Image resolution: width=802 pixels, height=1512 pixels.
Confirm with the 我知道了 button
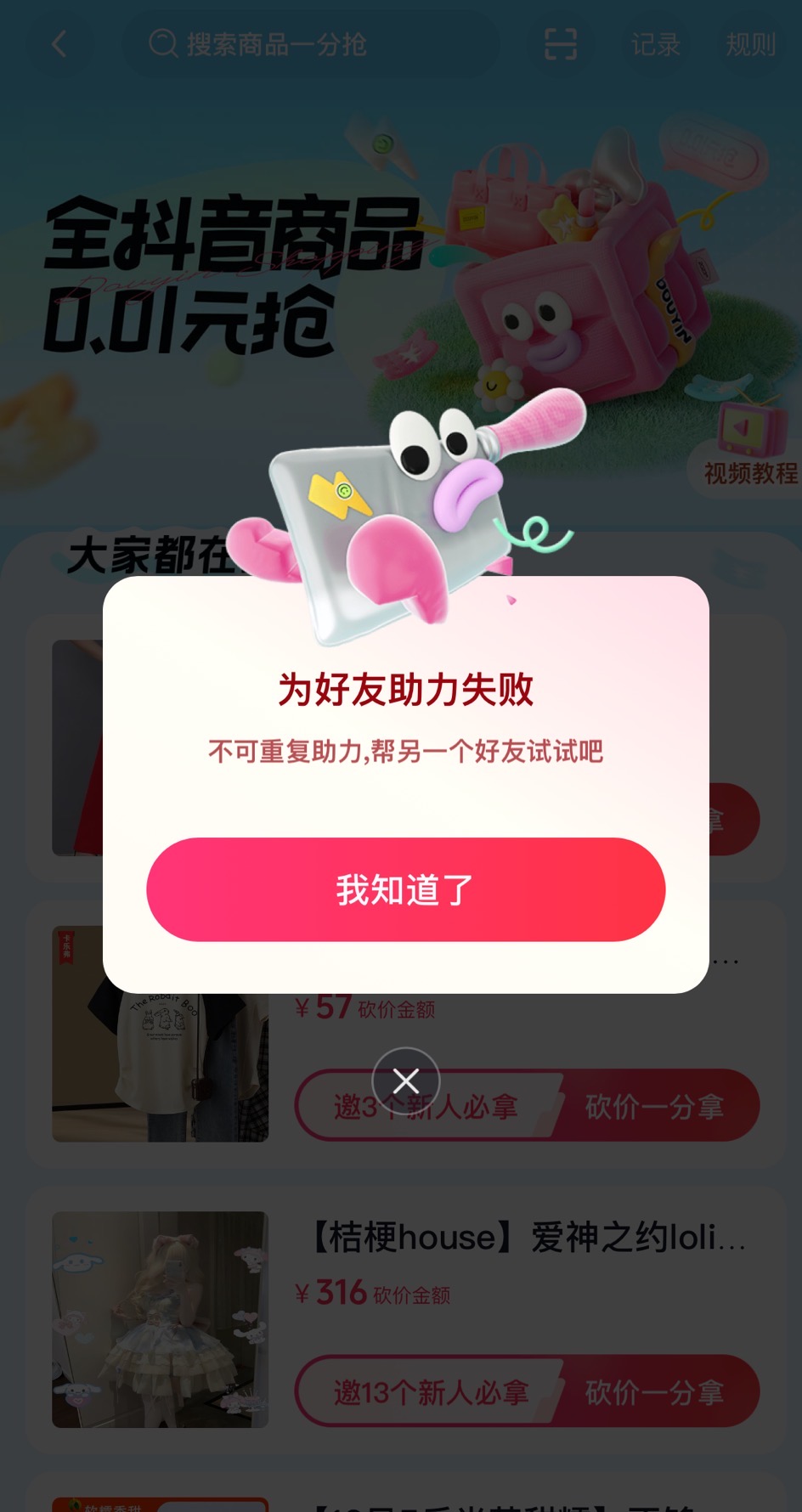click(x=405, y=889)
